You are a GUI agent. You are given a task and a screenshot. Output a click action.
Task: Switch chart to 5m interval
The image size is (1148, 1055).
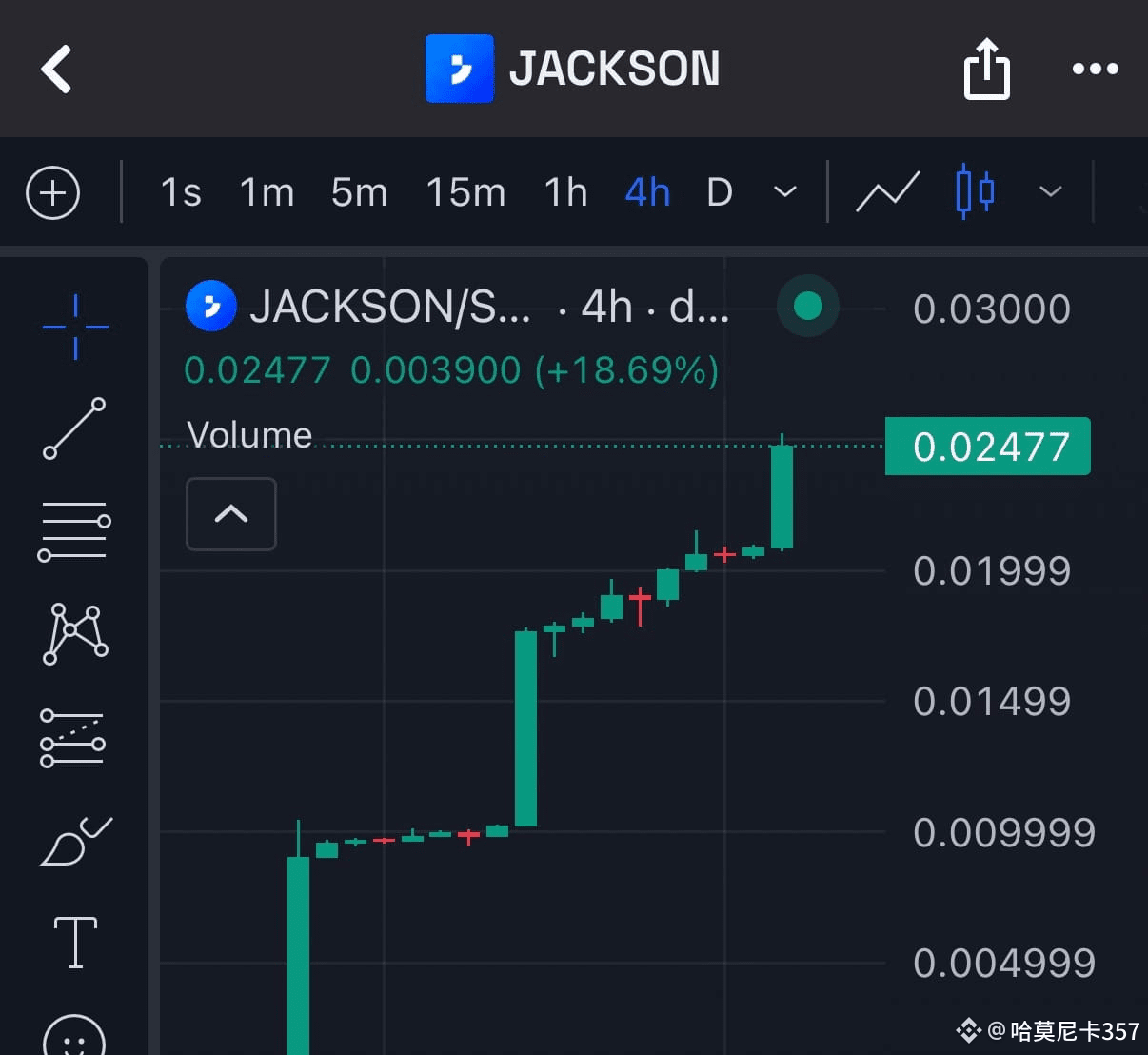[359, 192]
